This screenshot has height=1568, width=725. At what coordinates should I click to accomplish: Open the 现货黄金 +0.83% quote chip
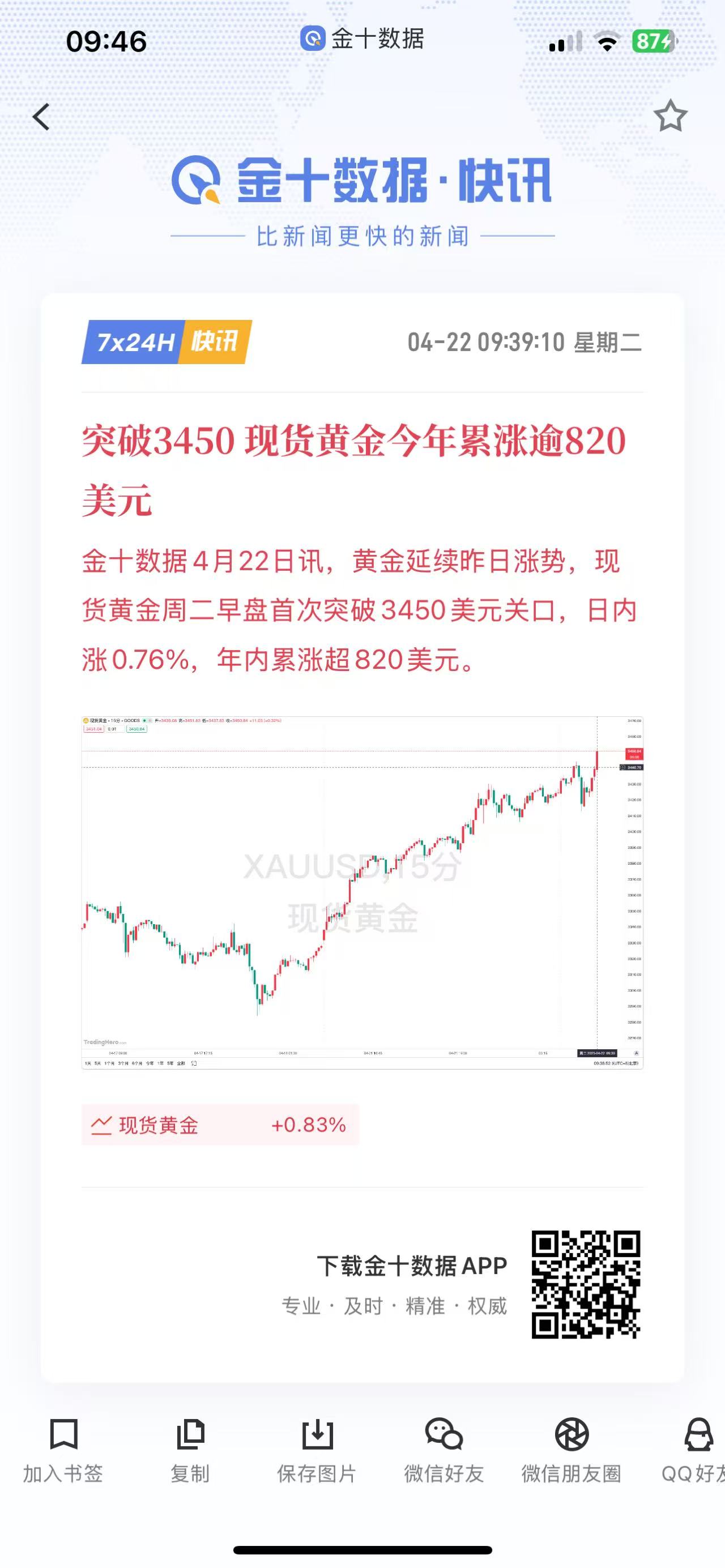point(220,1125)
